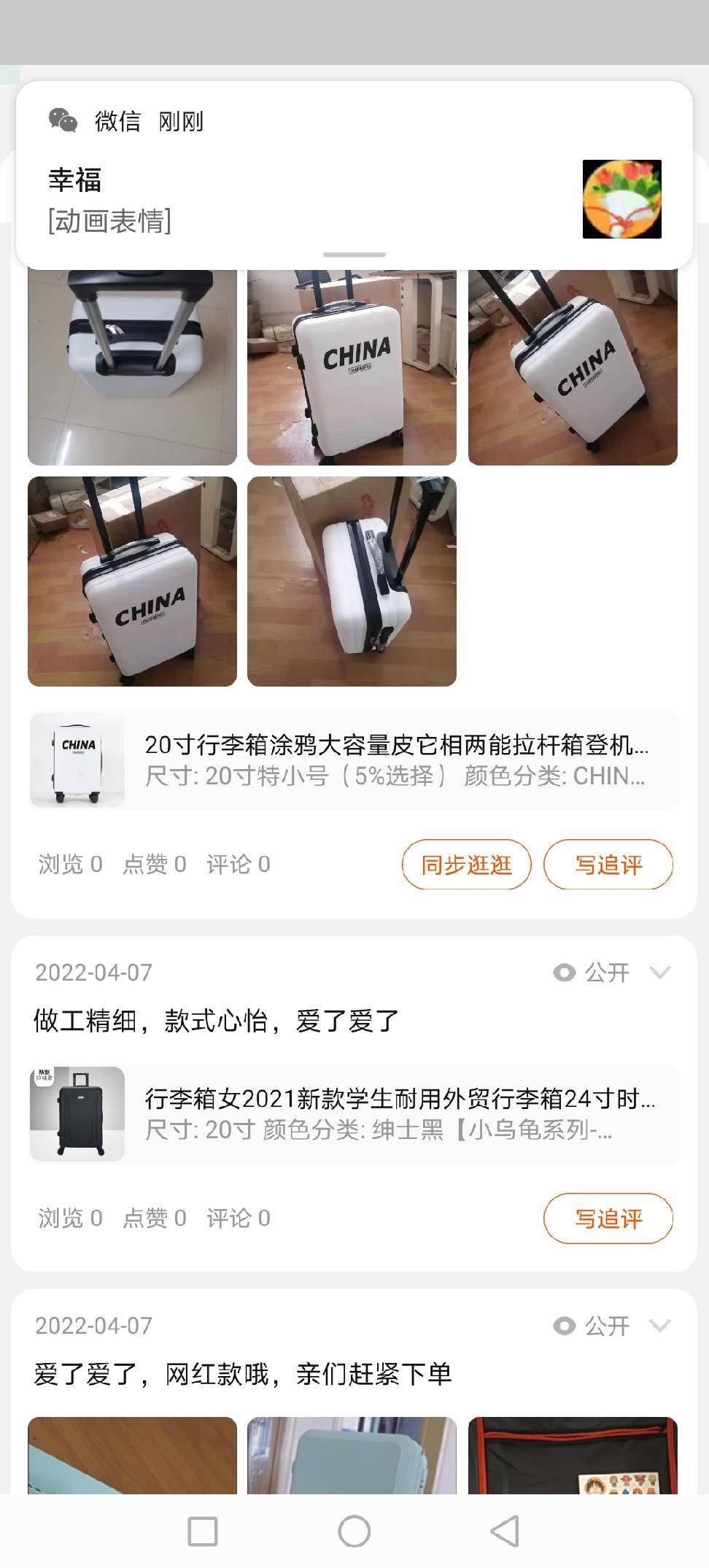
Task: Show recent apps
Action: click(x=203, y=1531)
